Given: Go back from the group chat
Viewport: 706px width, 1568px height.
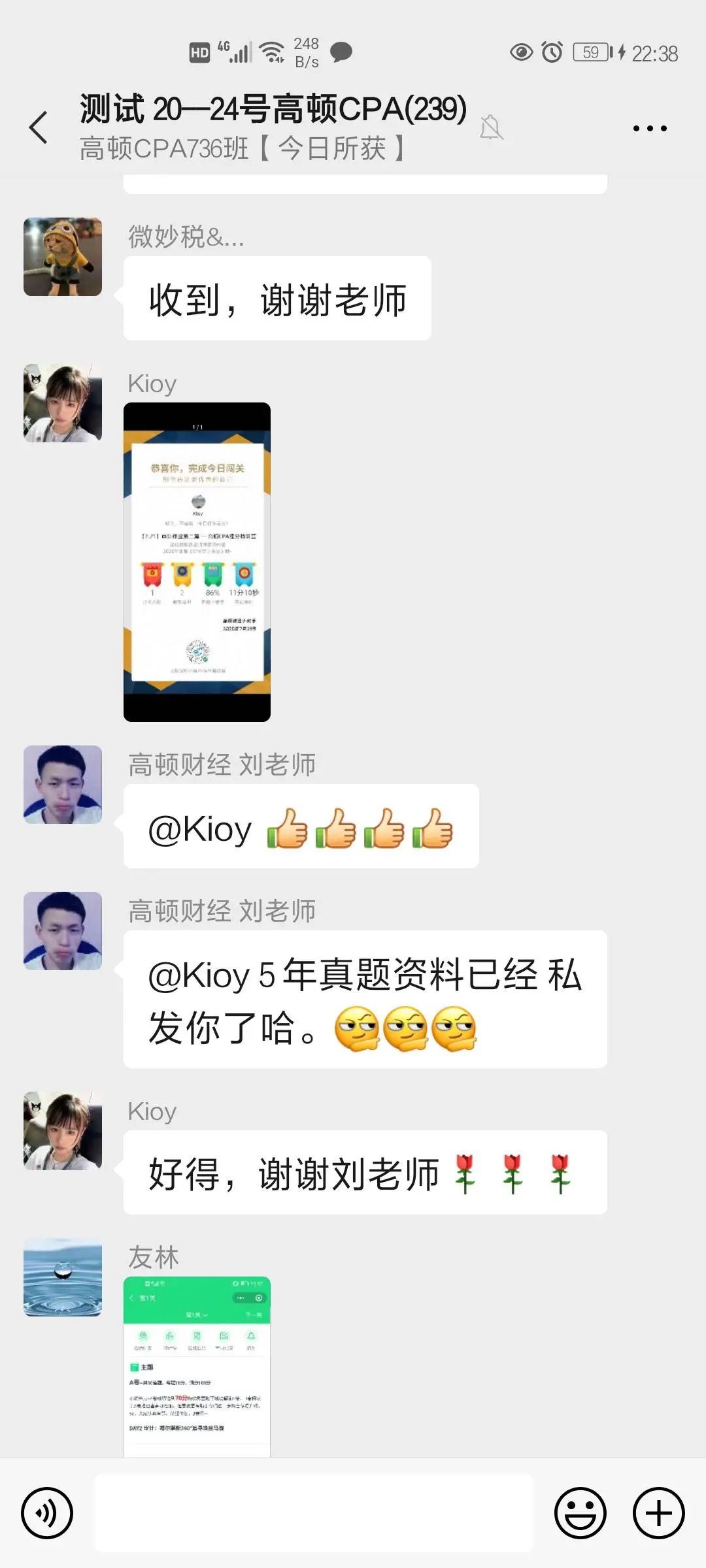Looking at the screenshot, I should coord(39,127).
